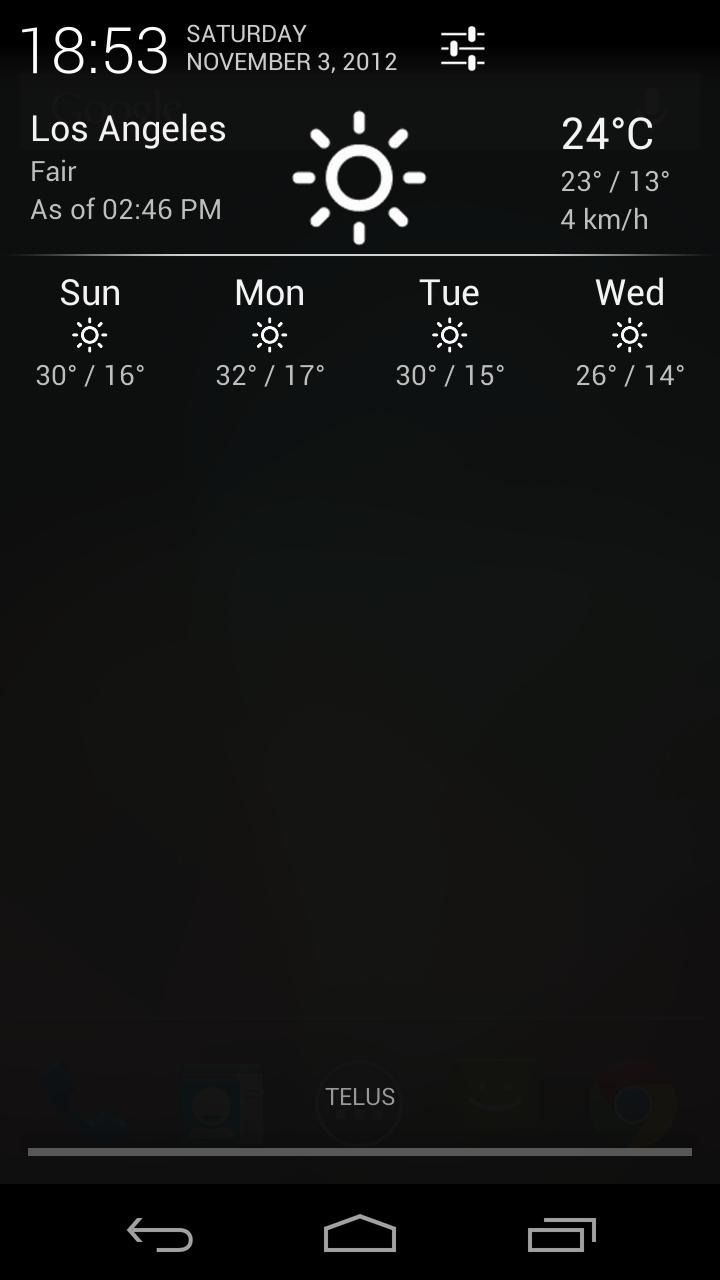Tap Los Angeles to view city details

tap(127, 128)
